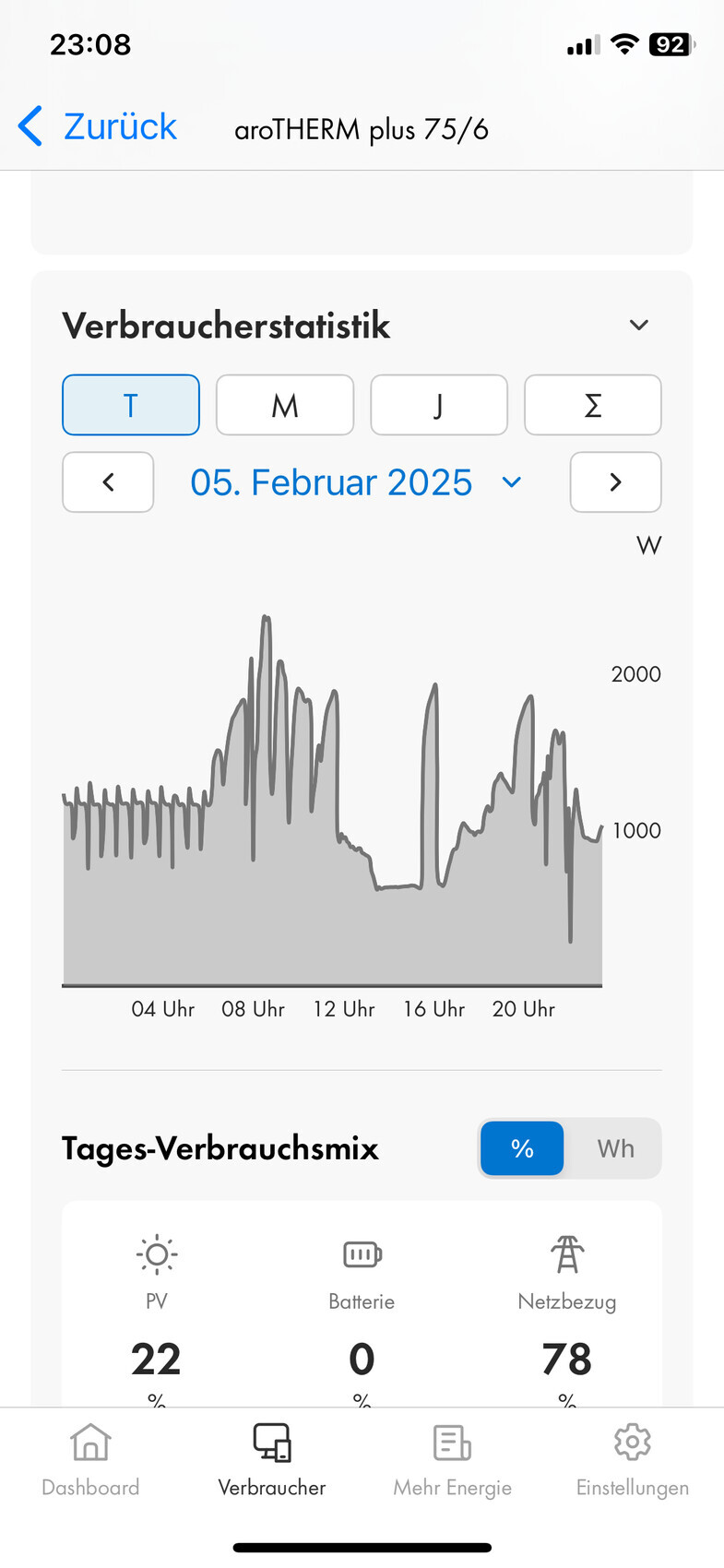Show consumption mix in Wh
The height and width of the screenshot is (1568, 724).
615,1148
